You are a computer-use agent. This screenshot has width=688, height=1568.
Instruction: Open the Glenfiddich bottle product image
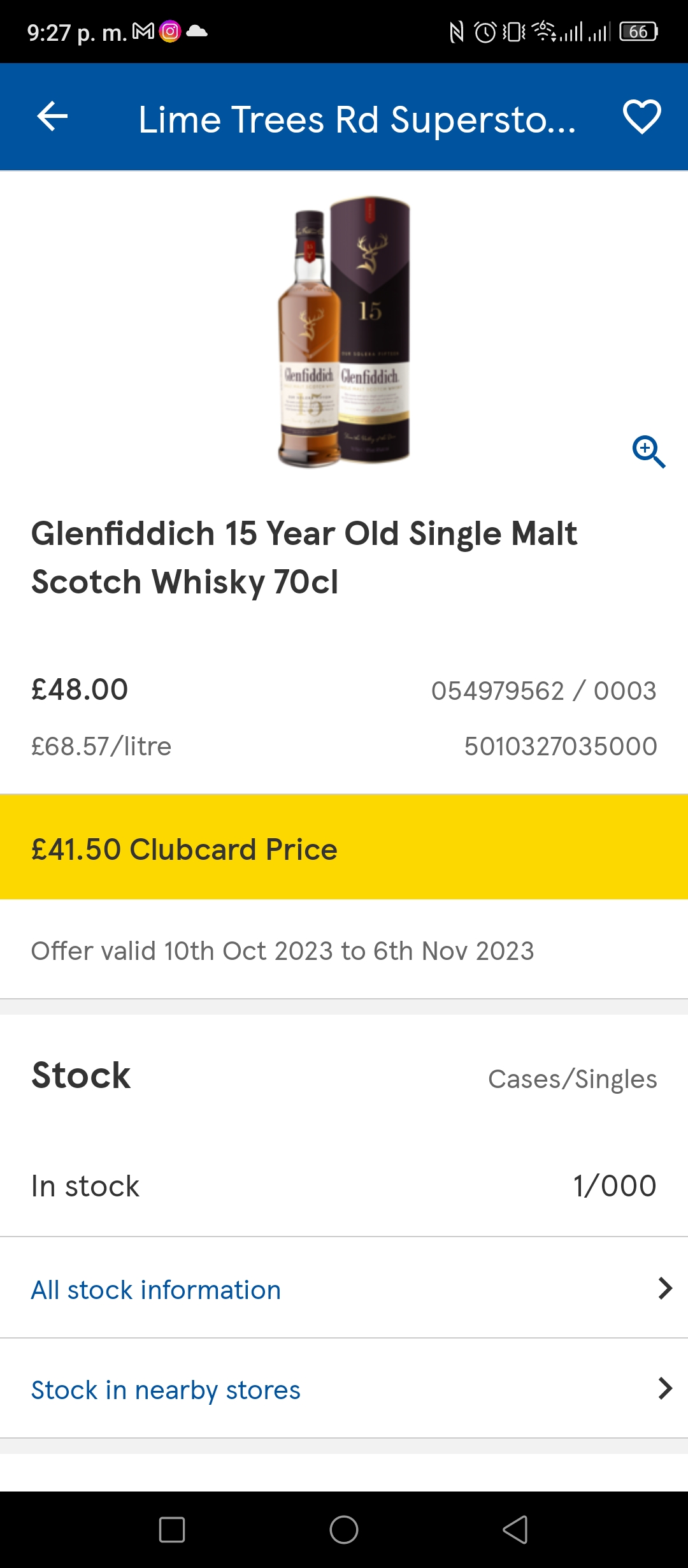[x=344, y=331]
